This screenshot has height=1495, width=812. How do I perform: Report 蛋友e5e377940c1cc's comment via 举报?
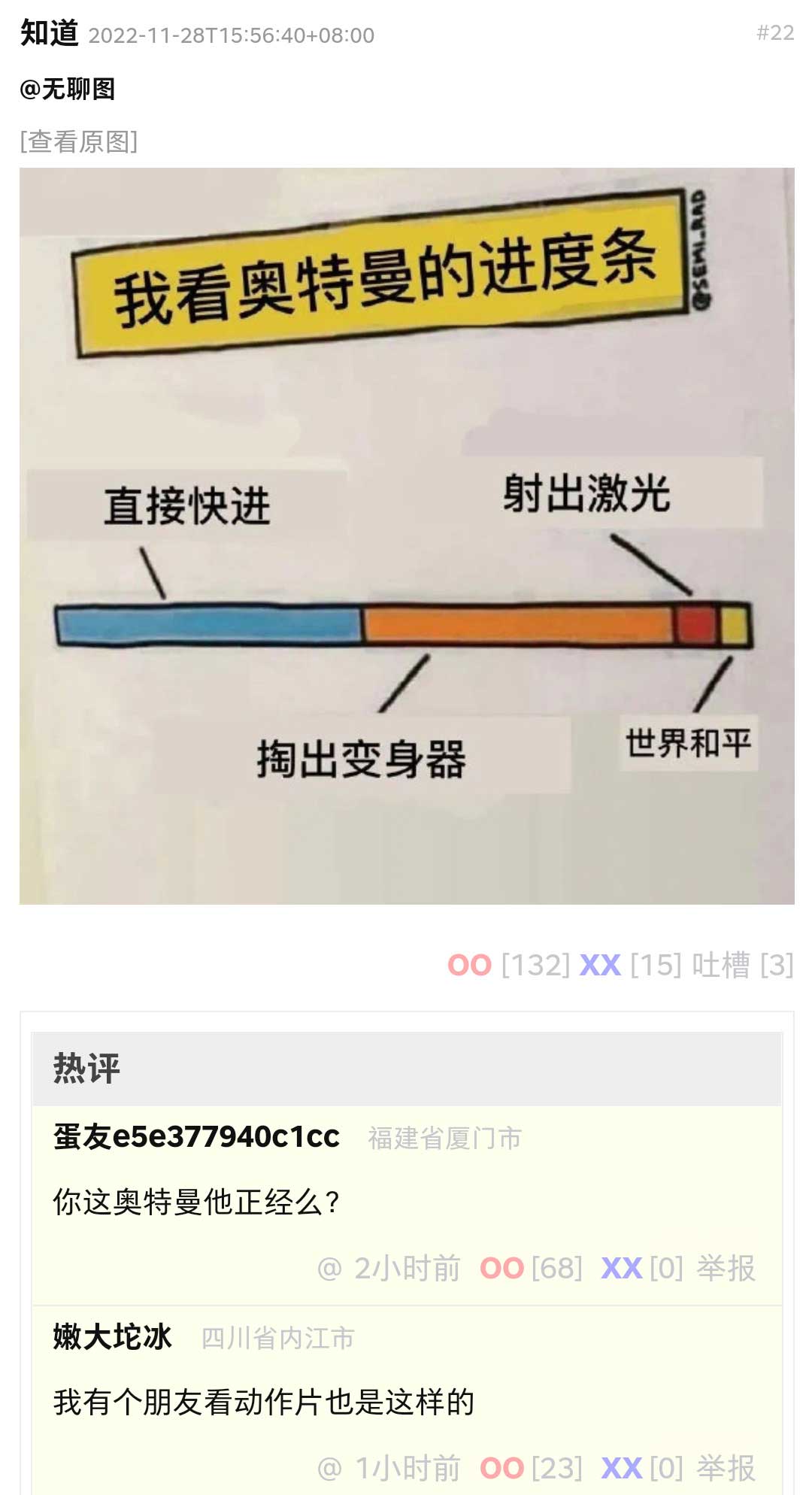coord(726,1269)
